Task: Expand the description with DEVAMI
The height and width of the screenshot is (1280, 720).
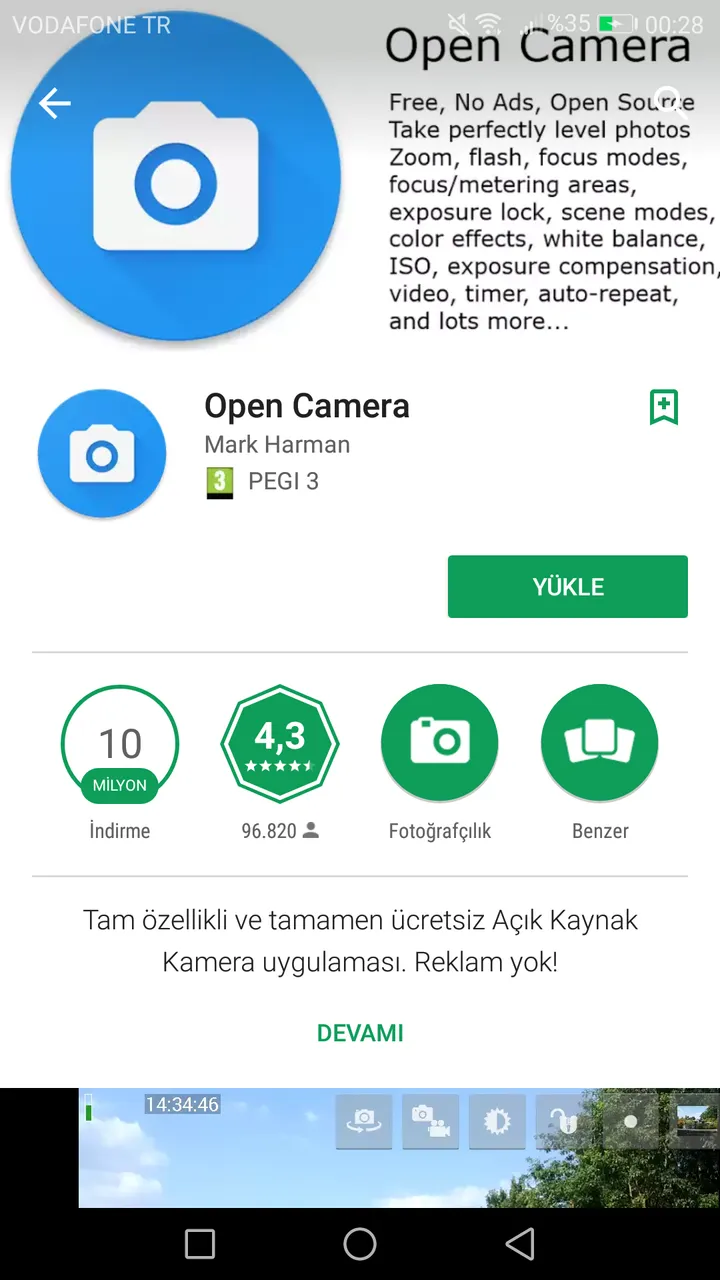Action: (x=360, y=1033)
